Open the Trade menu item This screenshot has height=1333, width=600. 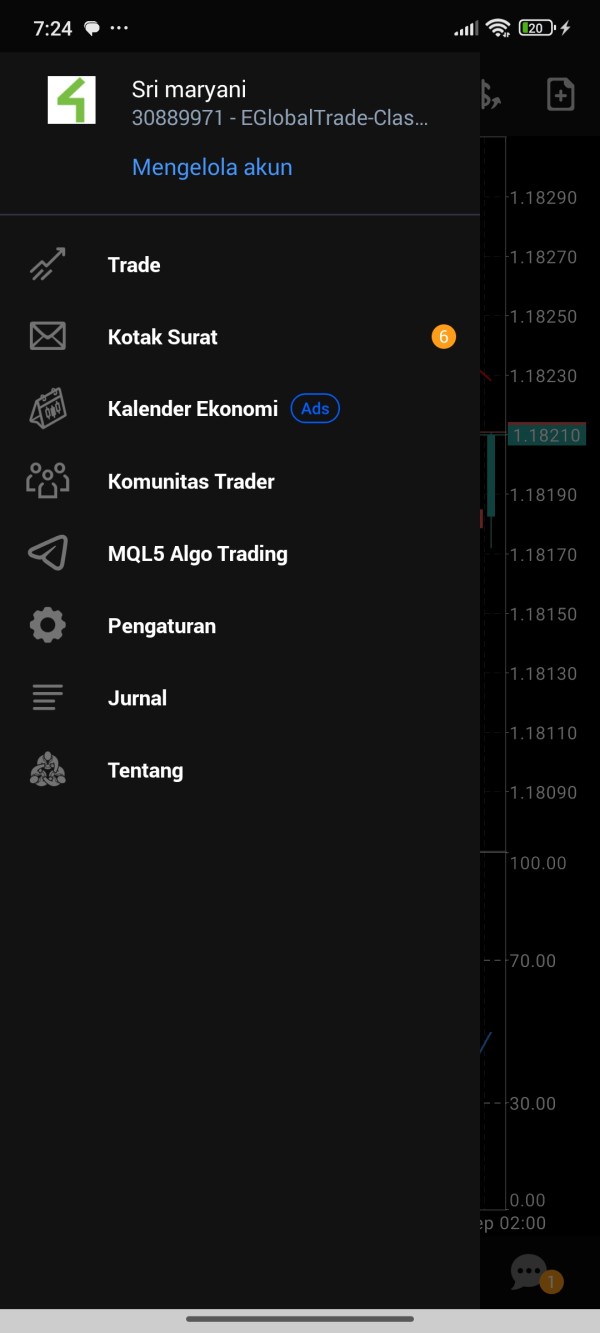[240, 265]
